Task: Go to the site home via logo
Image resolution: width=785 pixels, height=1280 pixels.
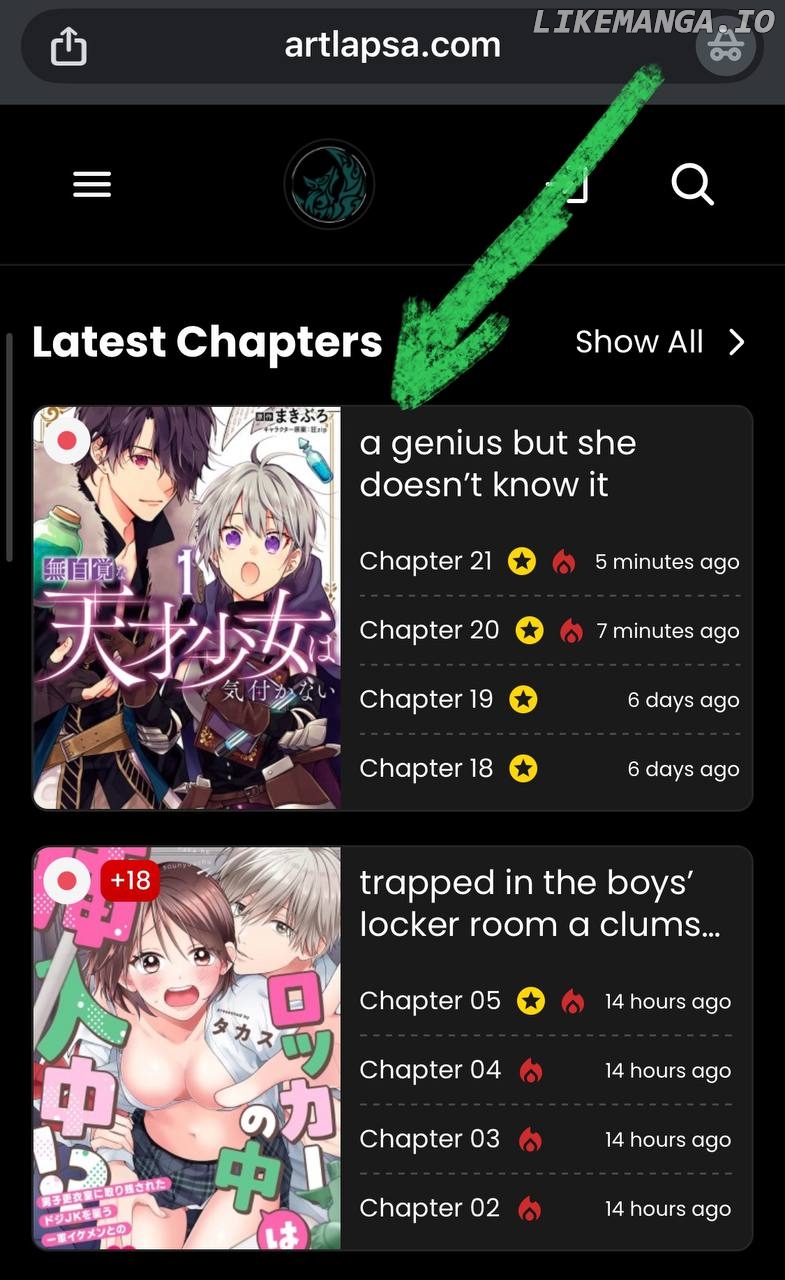Action: coord(329,184)
